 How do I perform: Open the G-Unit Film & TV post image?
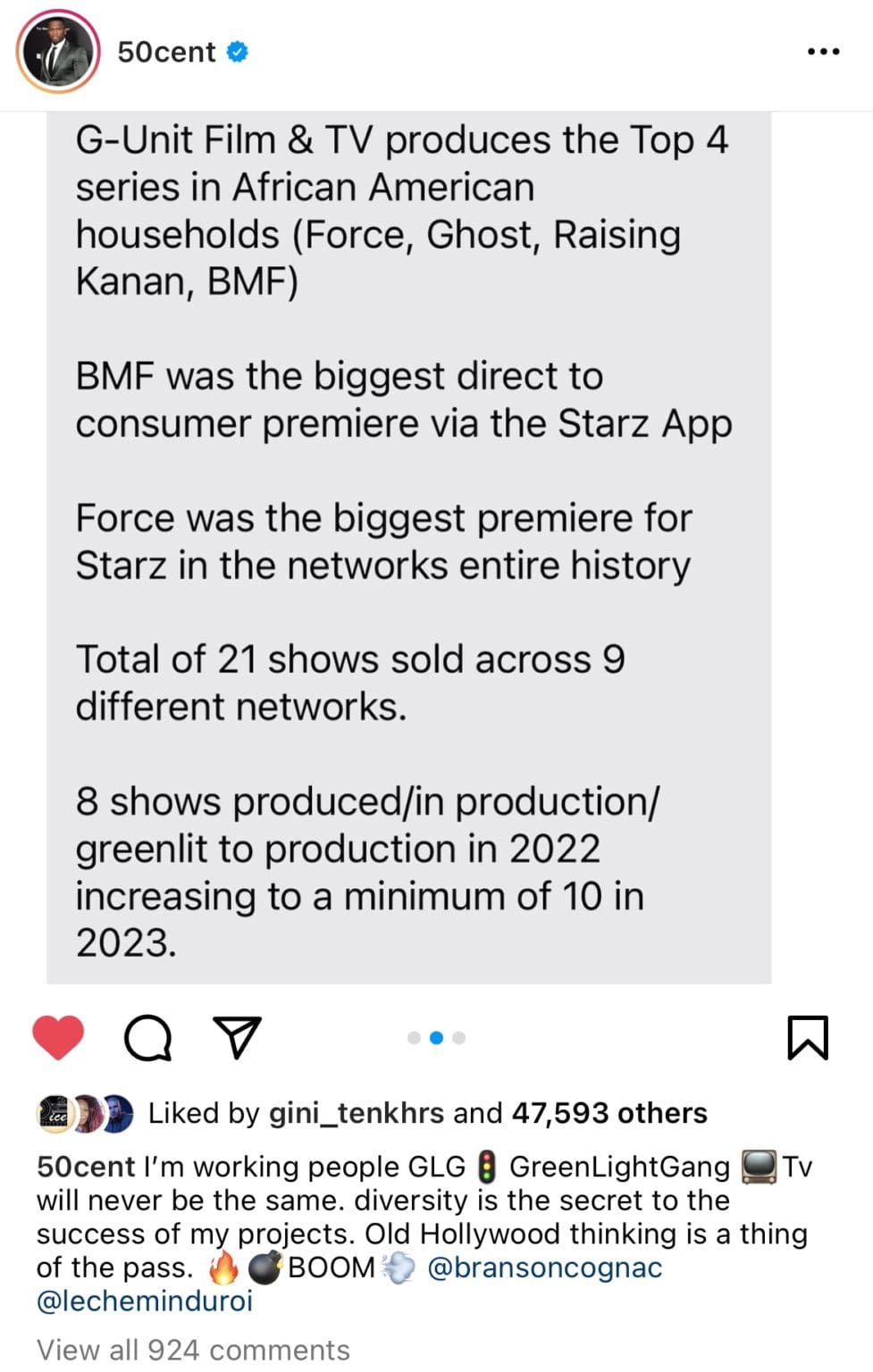point(408,548)
